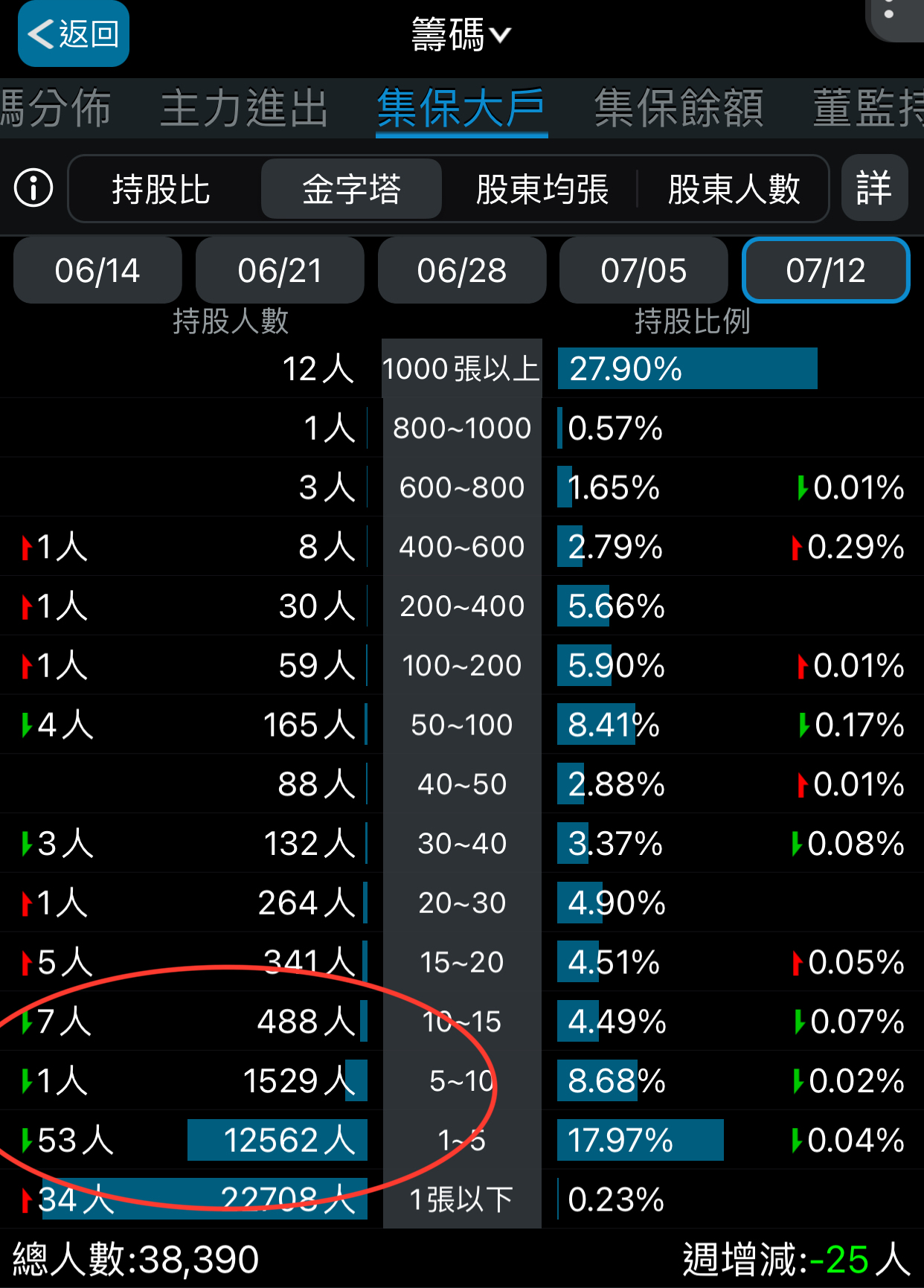Switch to 股東人數 view

click(734, 189)
